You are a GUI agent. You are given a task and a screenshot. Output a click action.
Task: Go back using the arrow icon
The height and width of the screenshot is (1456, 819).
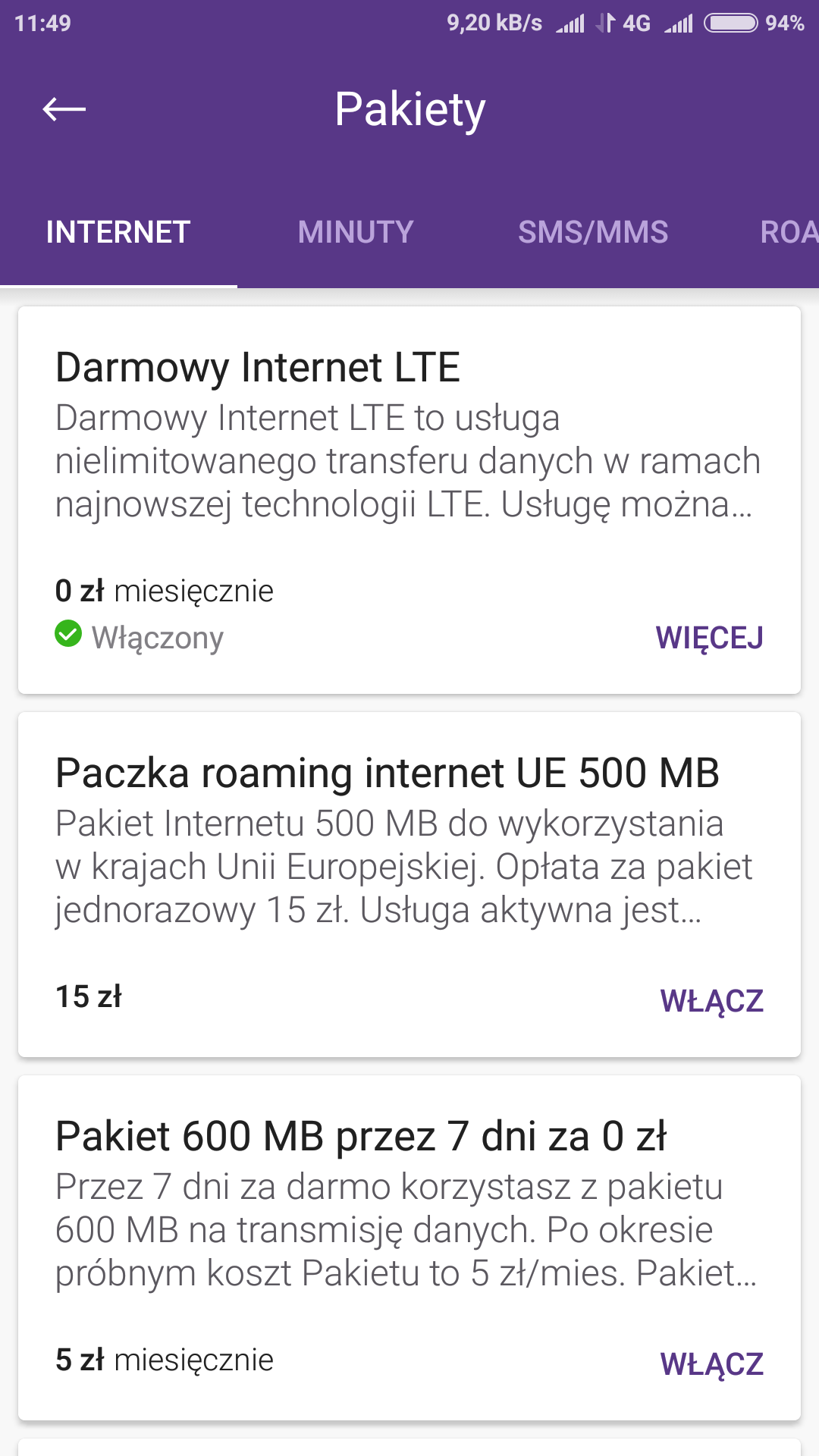64,109
